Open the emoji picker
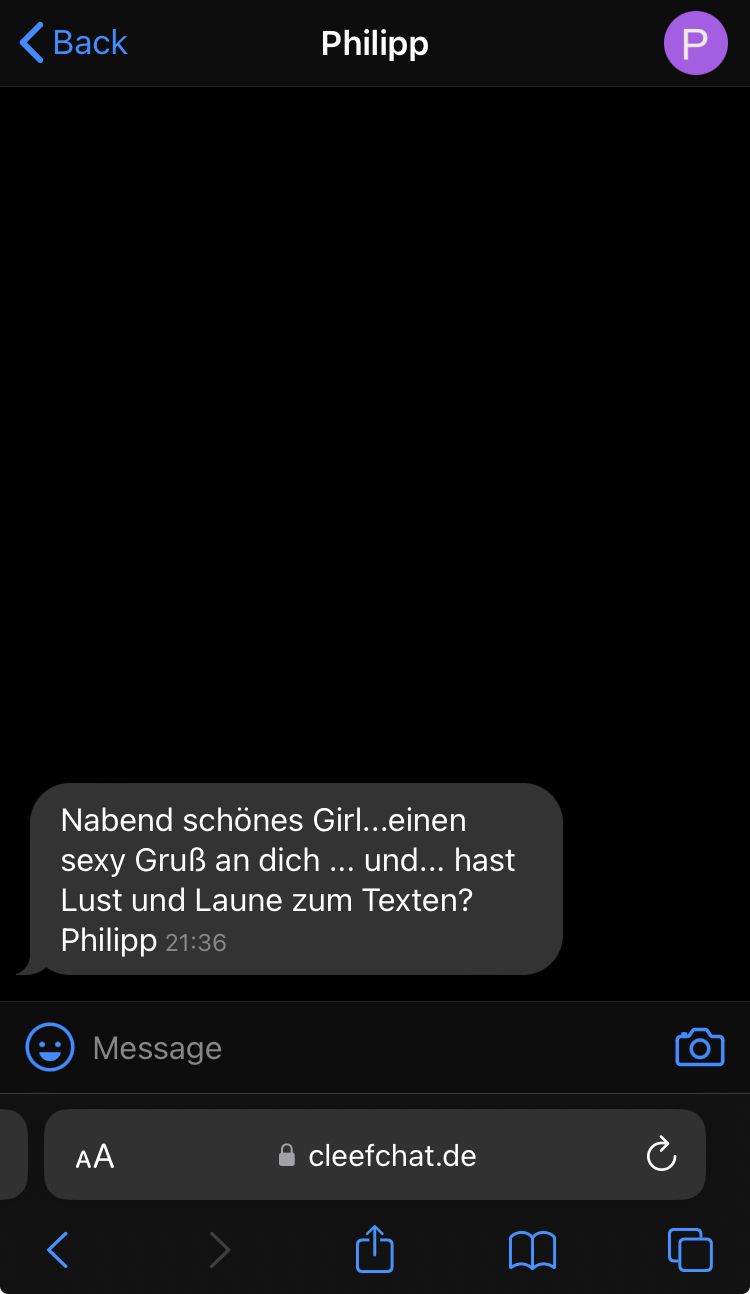The image size is (750, 1294). tap(49, 1048)
